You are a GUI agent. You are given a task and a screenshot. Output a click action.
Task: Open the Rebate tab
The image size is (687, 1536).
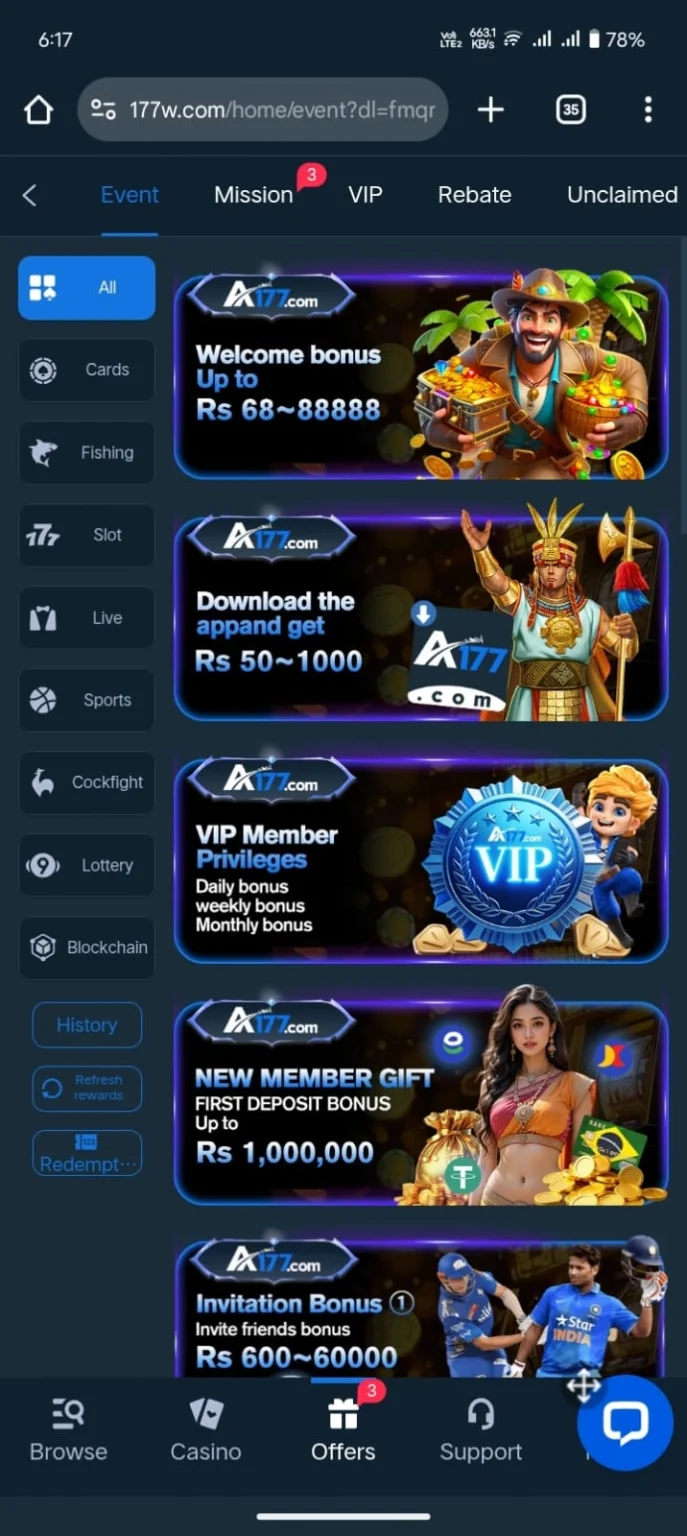click(x=474, y=195)
